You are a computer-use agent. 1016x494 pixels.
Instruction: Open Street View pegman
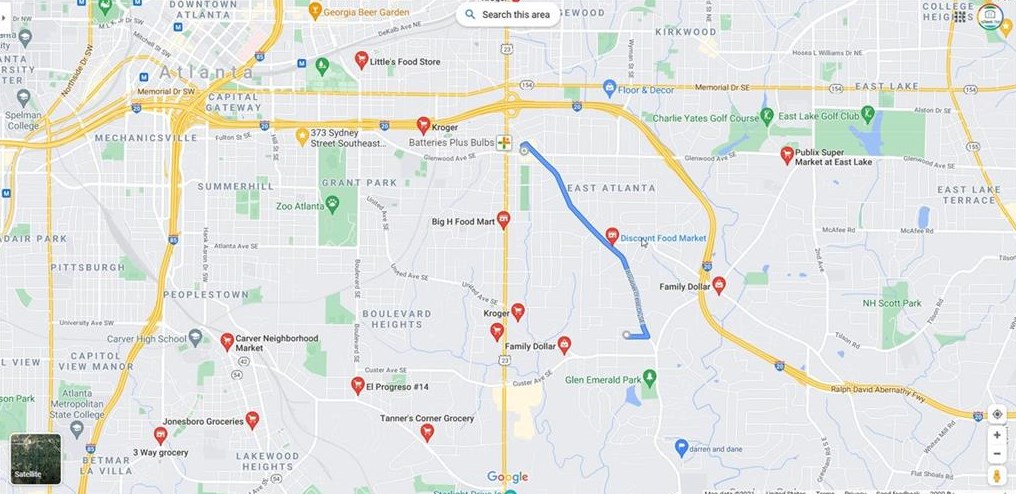[x=997, y=476]
